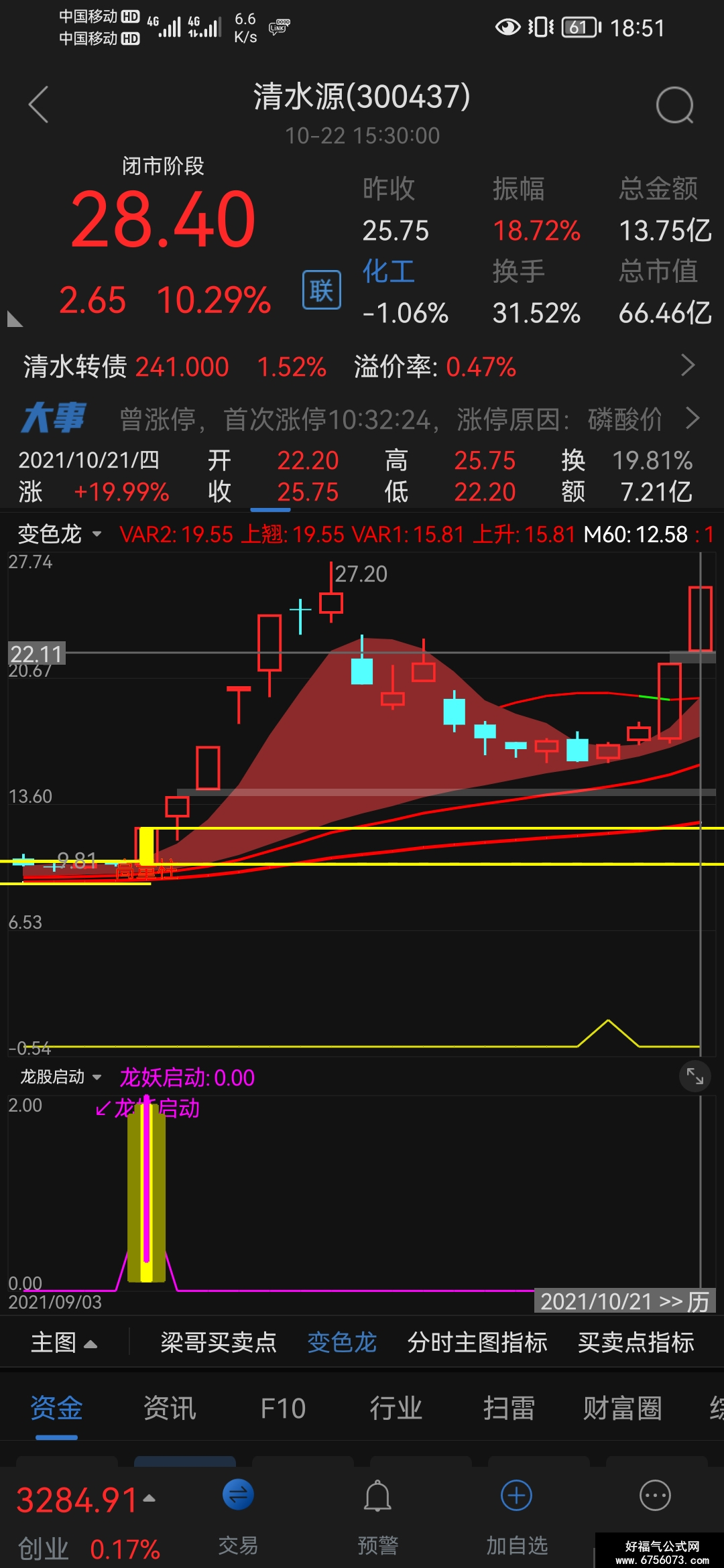The width and height of the screenshot is (724, 1568).
Task: Expand the 龙股启动 sub-indicator dropdown
Action: tap(60, 1077)
